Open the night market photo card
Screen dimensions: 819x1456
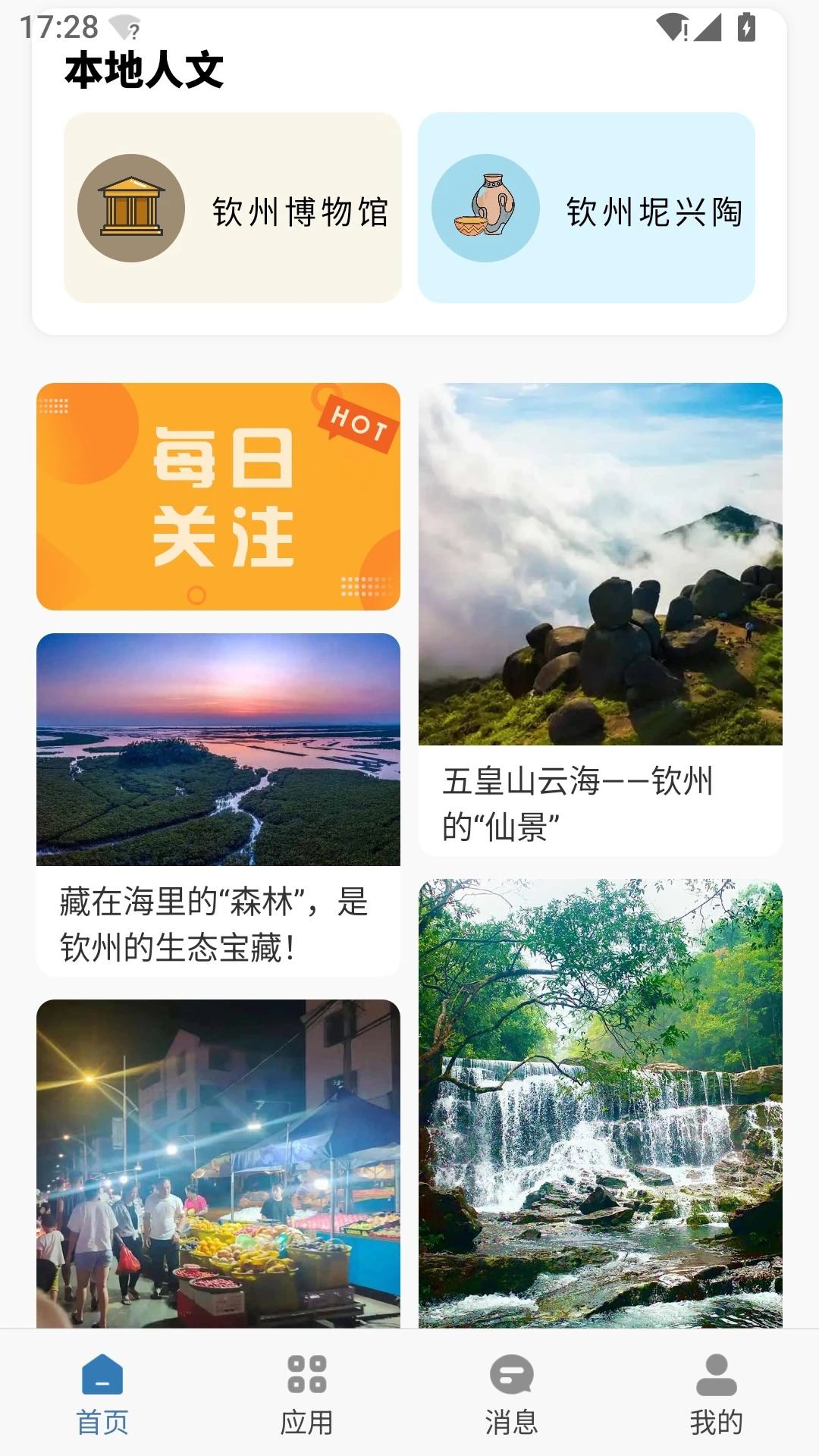click(218, 1163)
